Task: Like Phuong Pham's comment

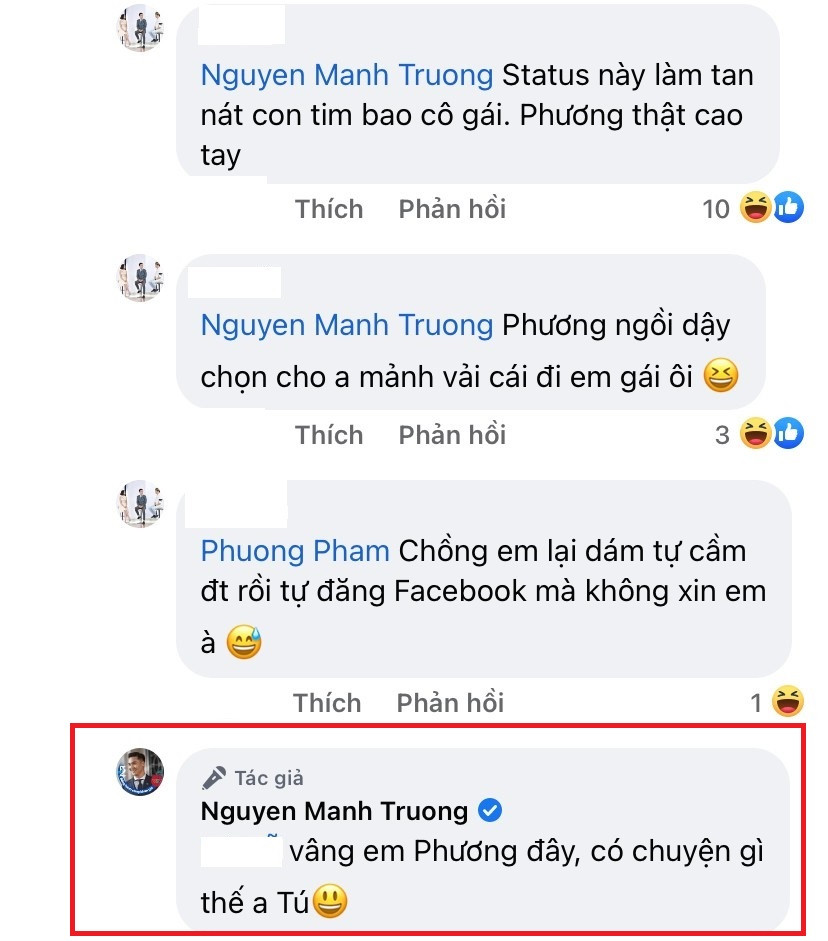Action: (x=327, y=703)
